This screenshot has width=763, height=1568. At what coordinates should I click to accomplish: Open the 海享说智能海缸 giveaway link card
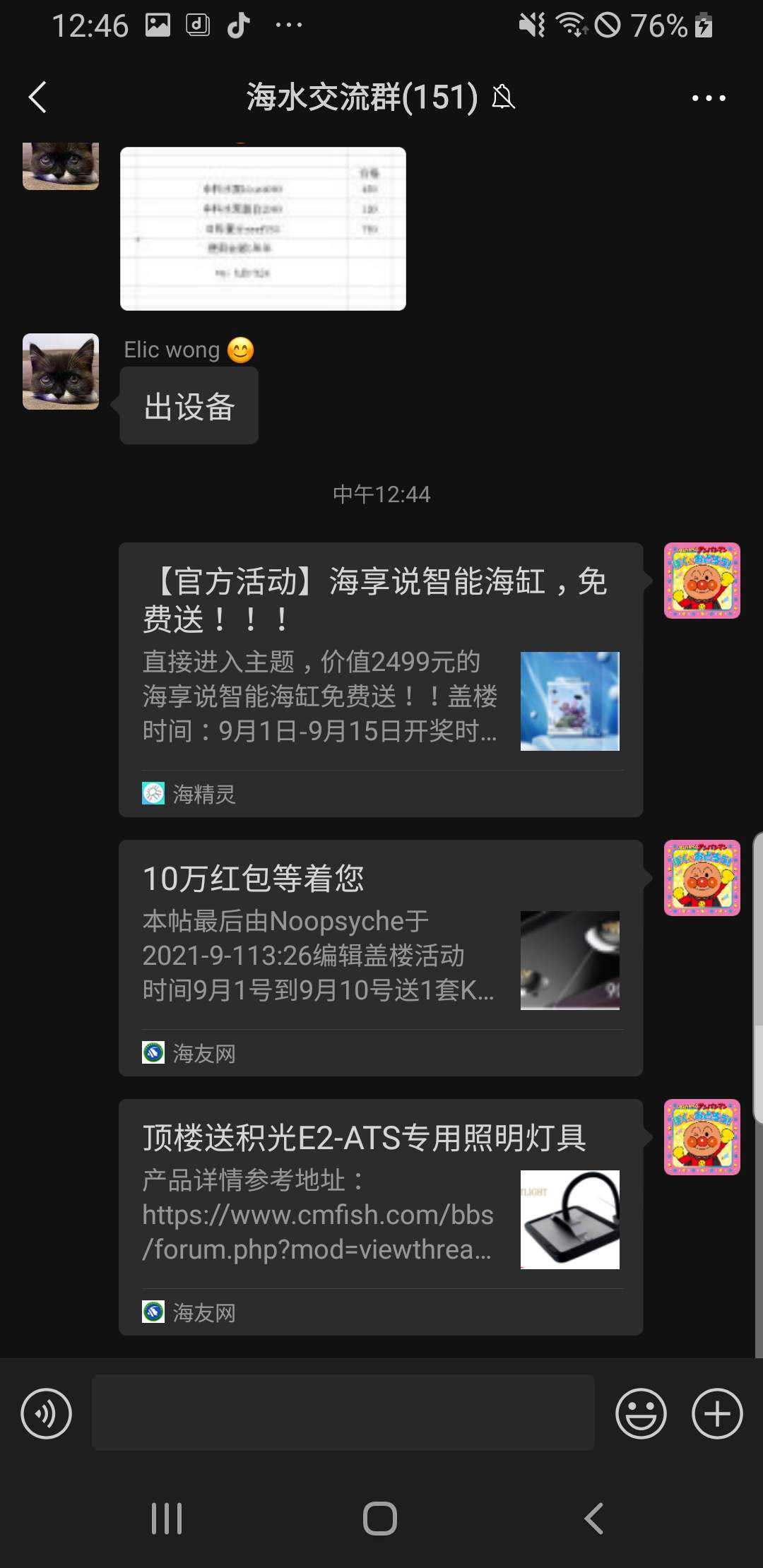click(380, 679)
